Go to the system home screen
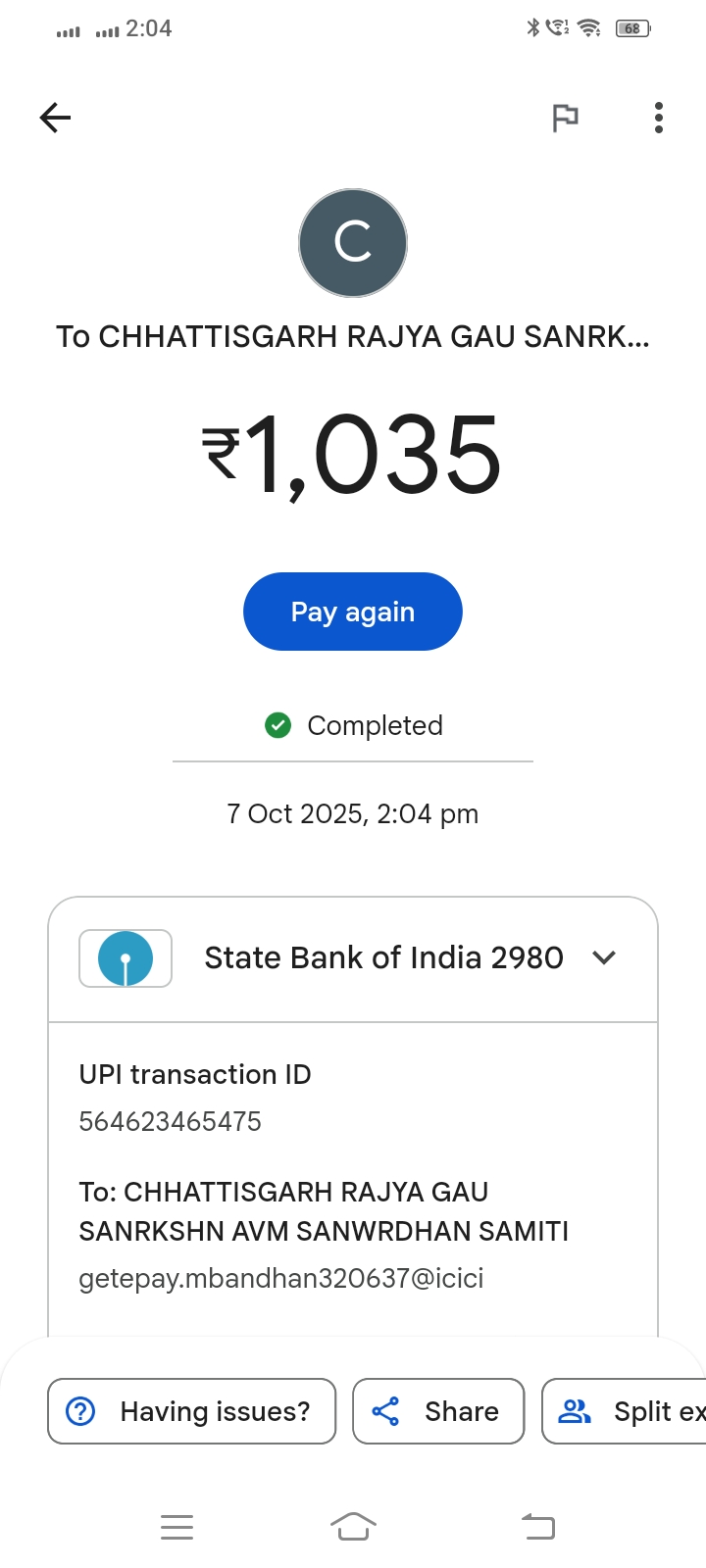This screenshot has height=1568, width=706. click(x=353, y=1526)
